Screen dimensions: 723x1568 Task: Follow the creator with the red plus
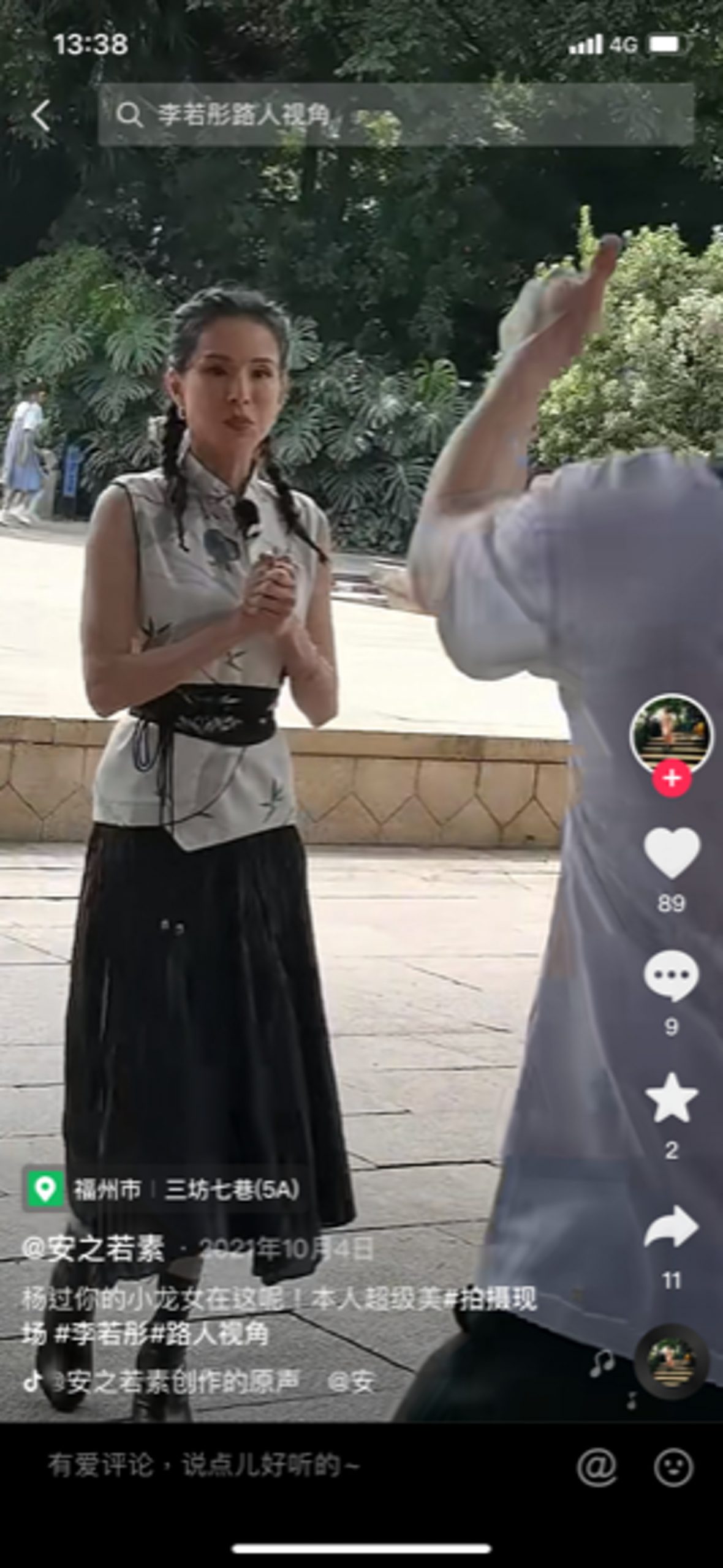[672, 778]
